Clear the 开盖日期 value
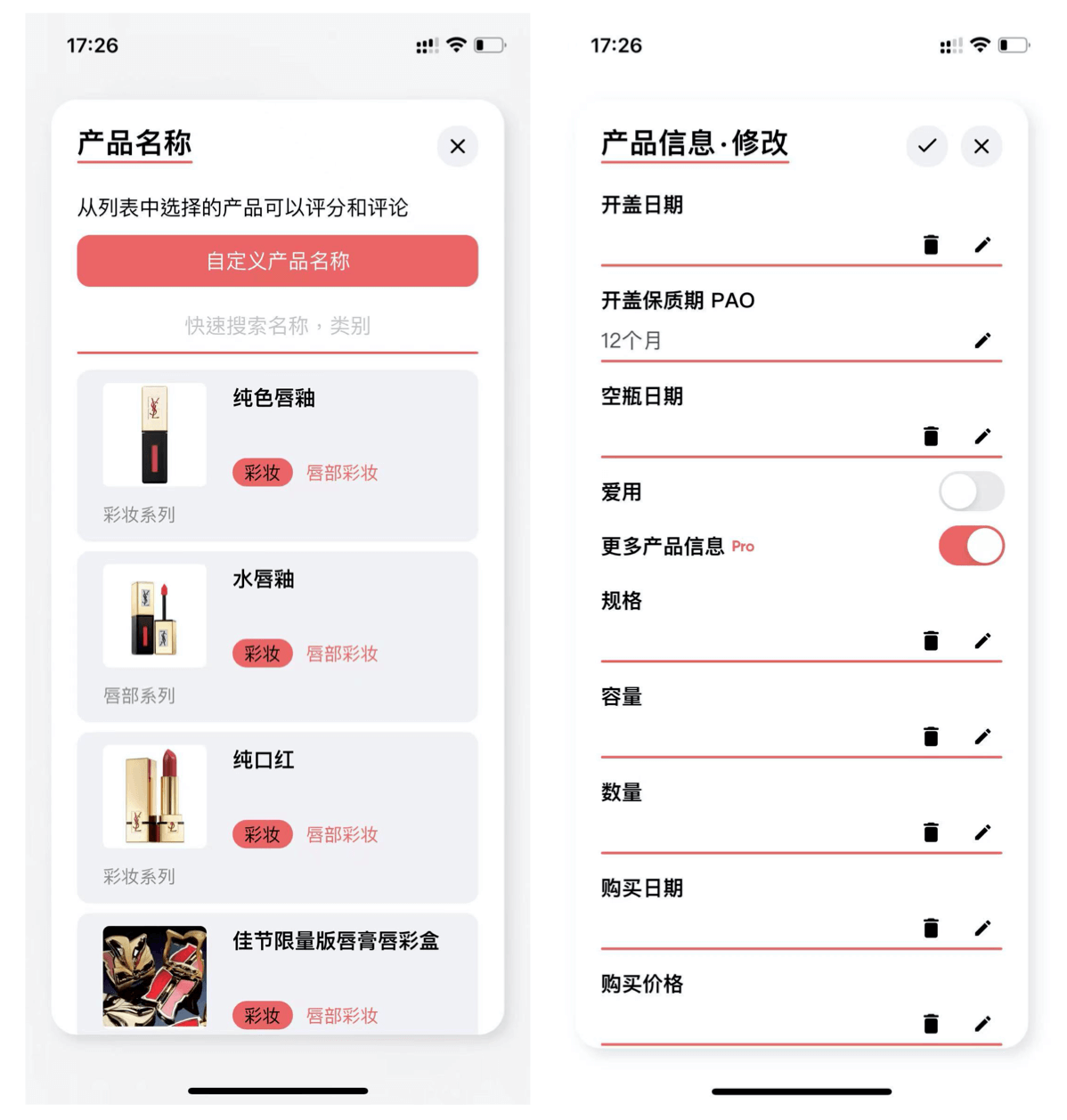The width and height of the screenshot is (1067, 1120). coord(931,245)
